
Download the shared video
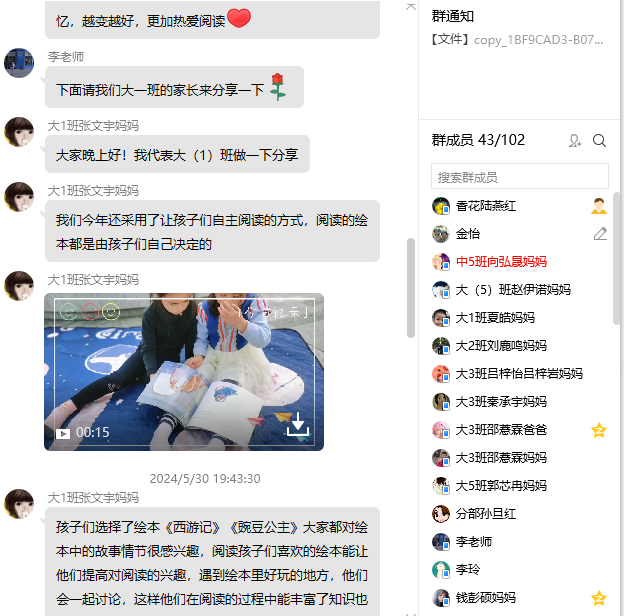(x=298, y=426)
